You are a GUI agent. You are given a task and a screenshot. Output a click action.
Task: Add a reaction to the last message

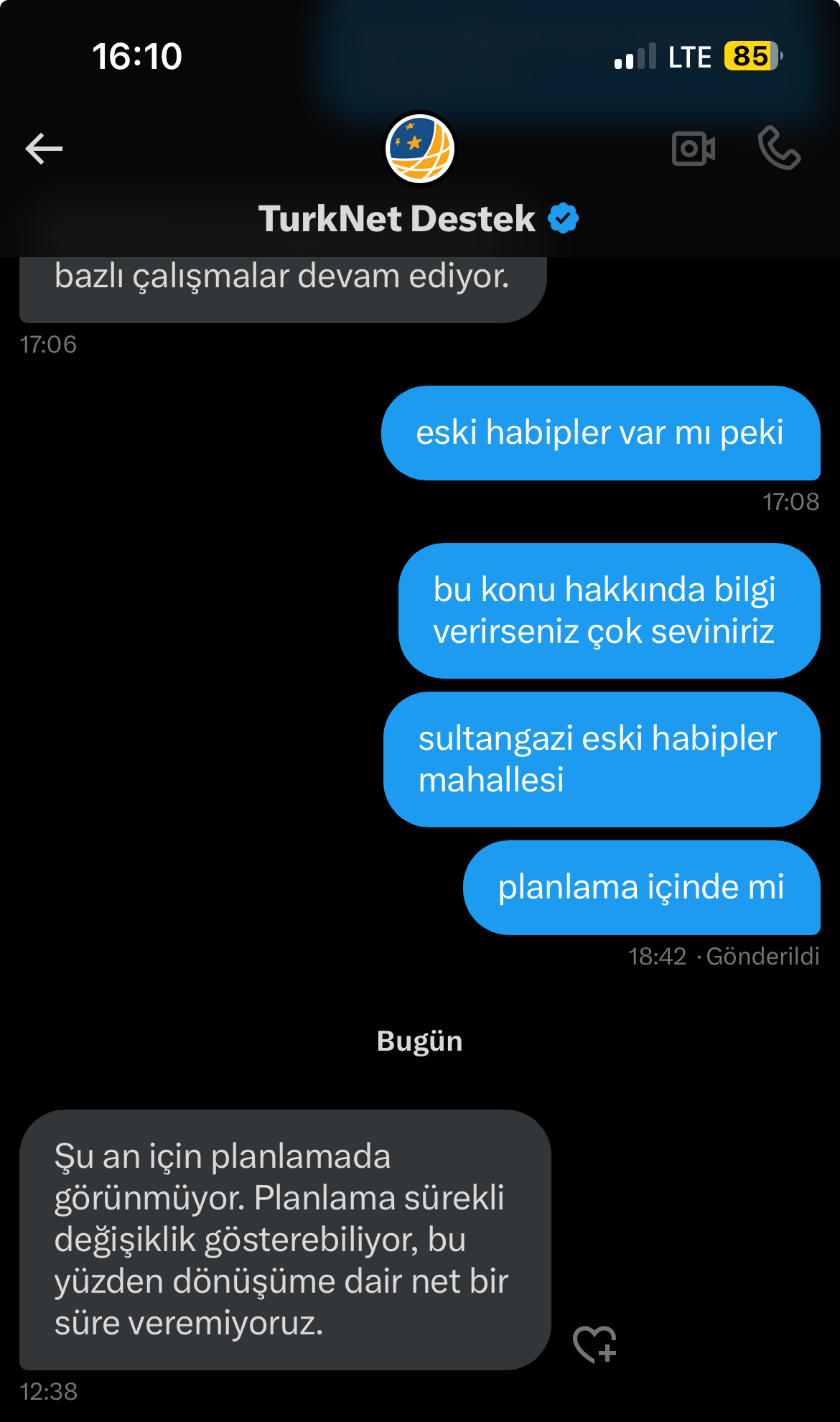tap(595, 1344)
